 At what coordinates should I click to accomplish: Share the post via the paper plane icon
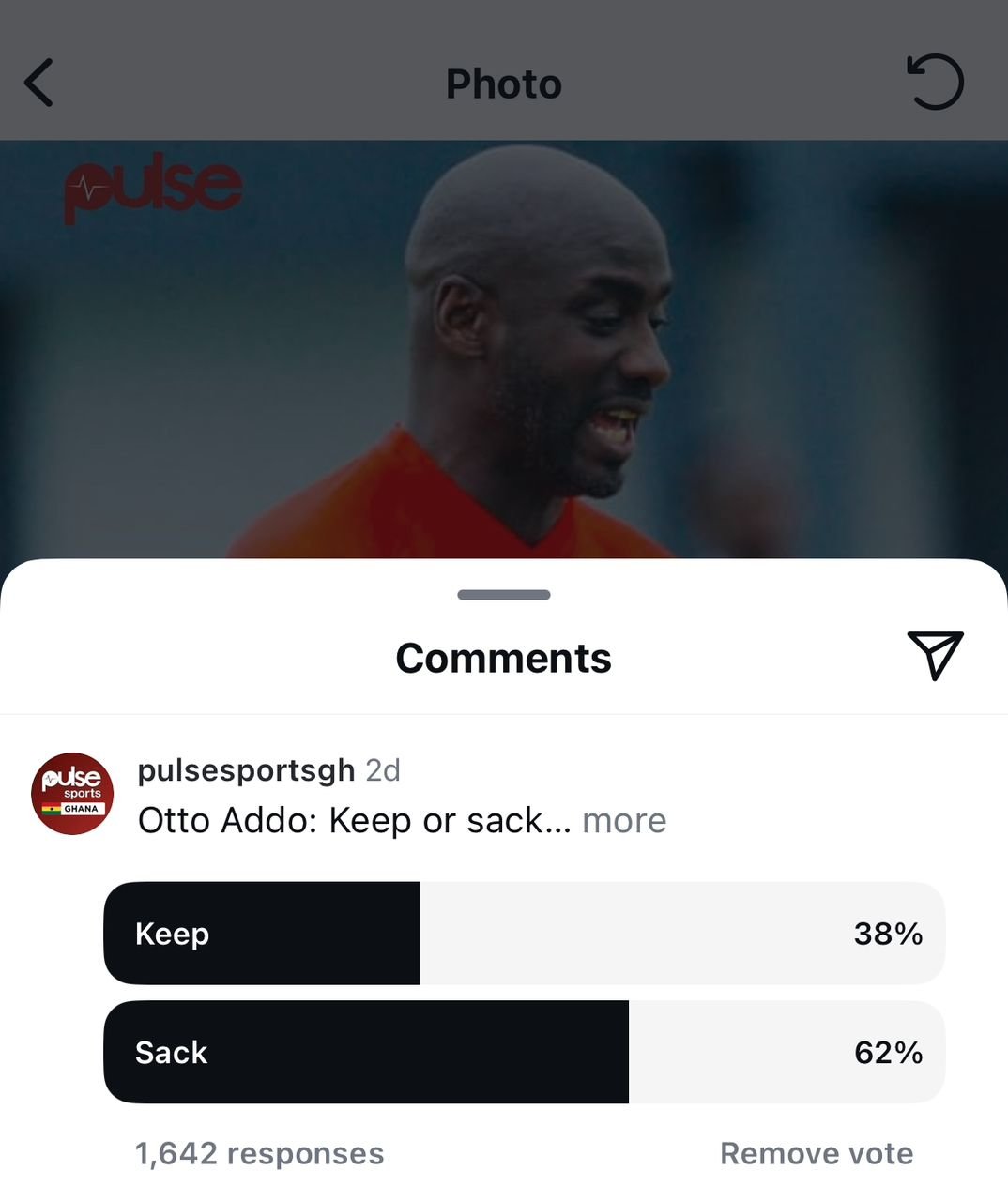pos(935,655)
